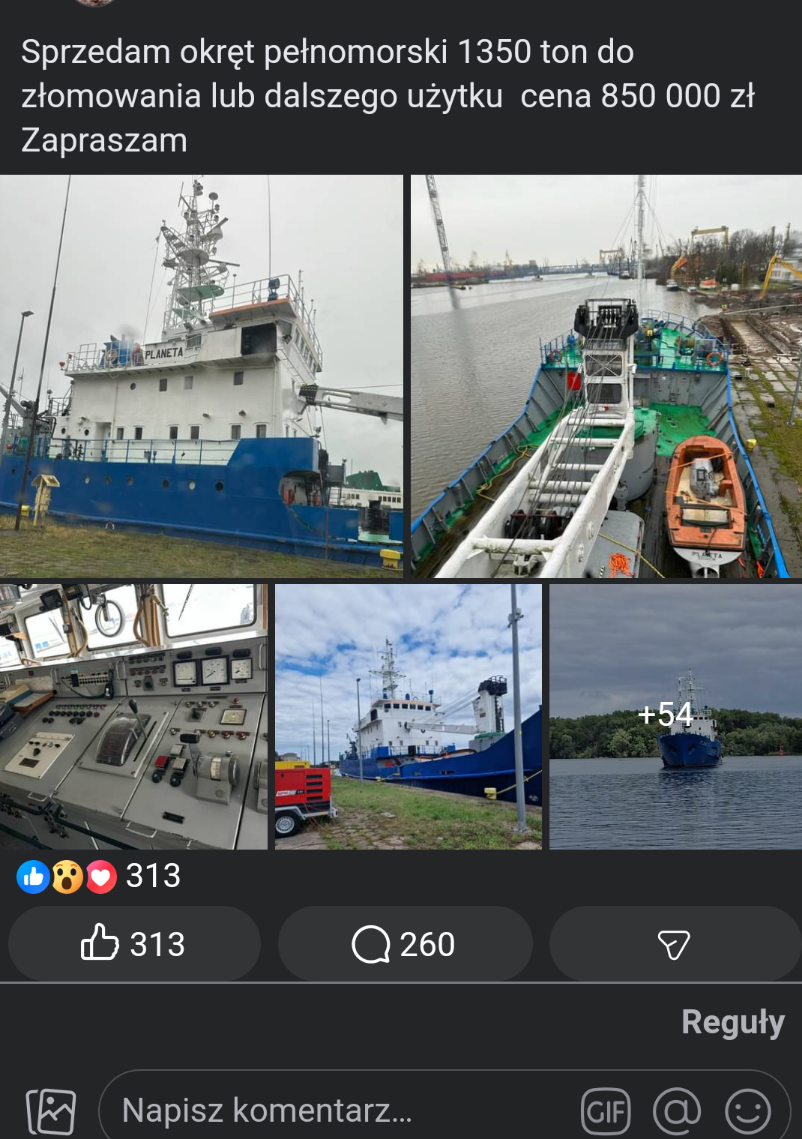
Task: Share this ship listing post
Action: [x=674, y=944]
